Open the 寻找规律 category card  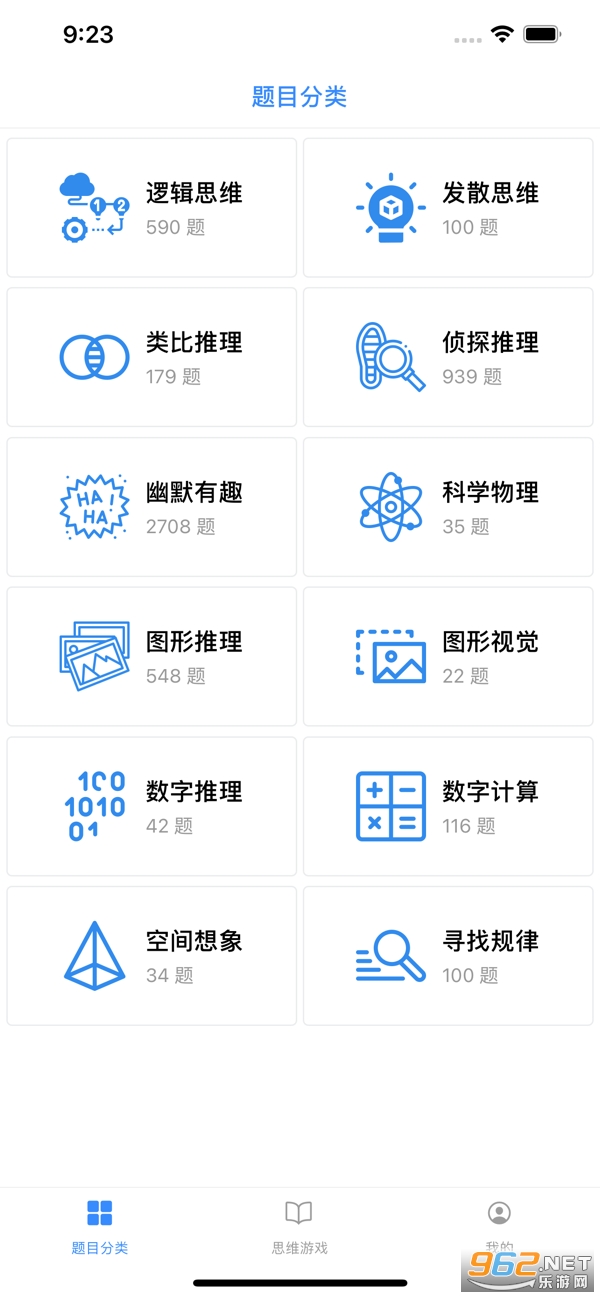click(x=449, y=956)
